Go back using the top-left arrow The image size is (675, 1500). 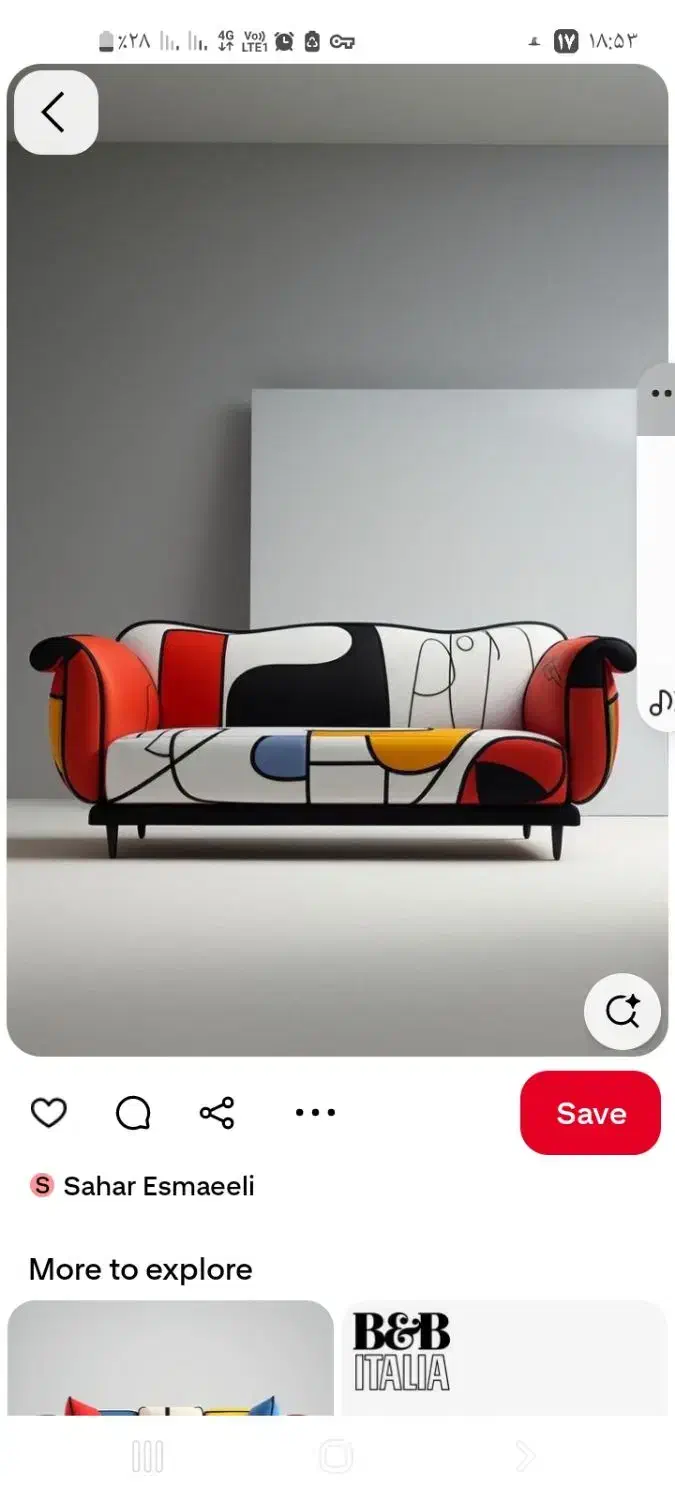(55, 112)
